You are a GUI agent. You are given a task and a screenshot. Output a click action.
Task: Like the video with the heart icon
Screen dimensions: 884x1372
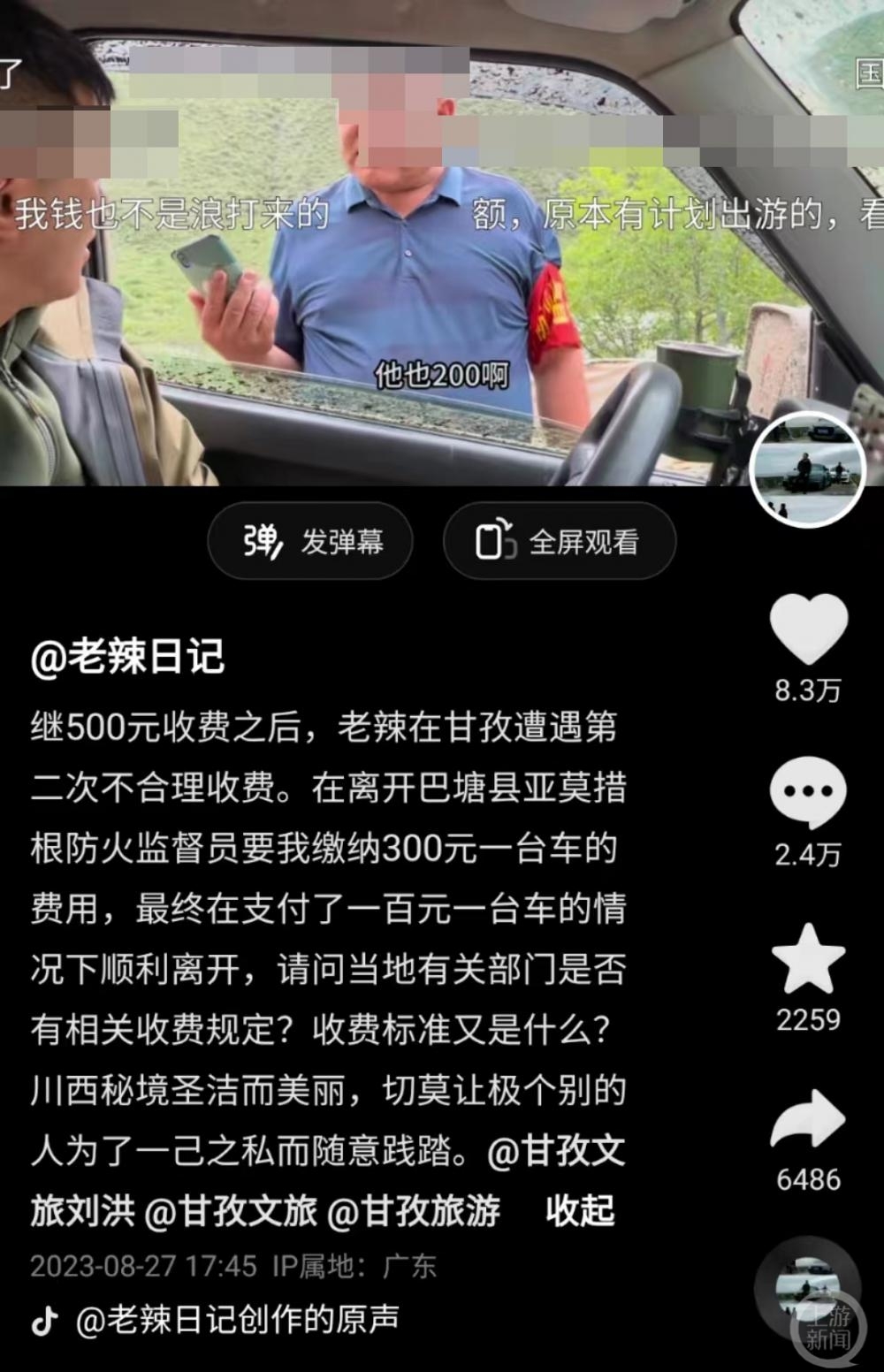tap(808, 629)
